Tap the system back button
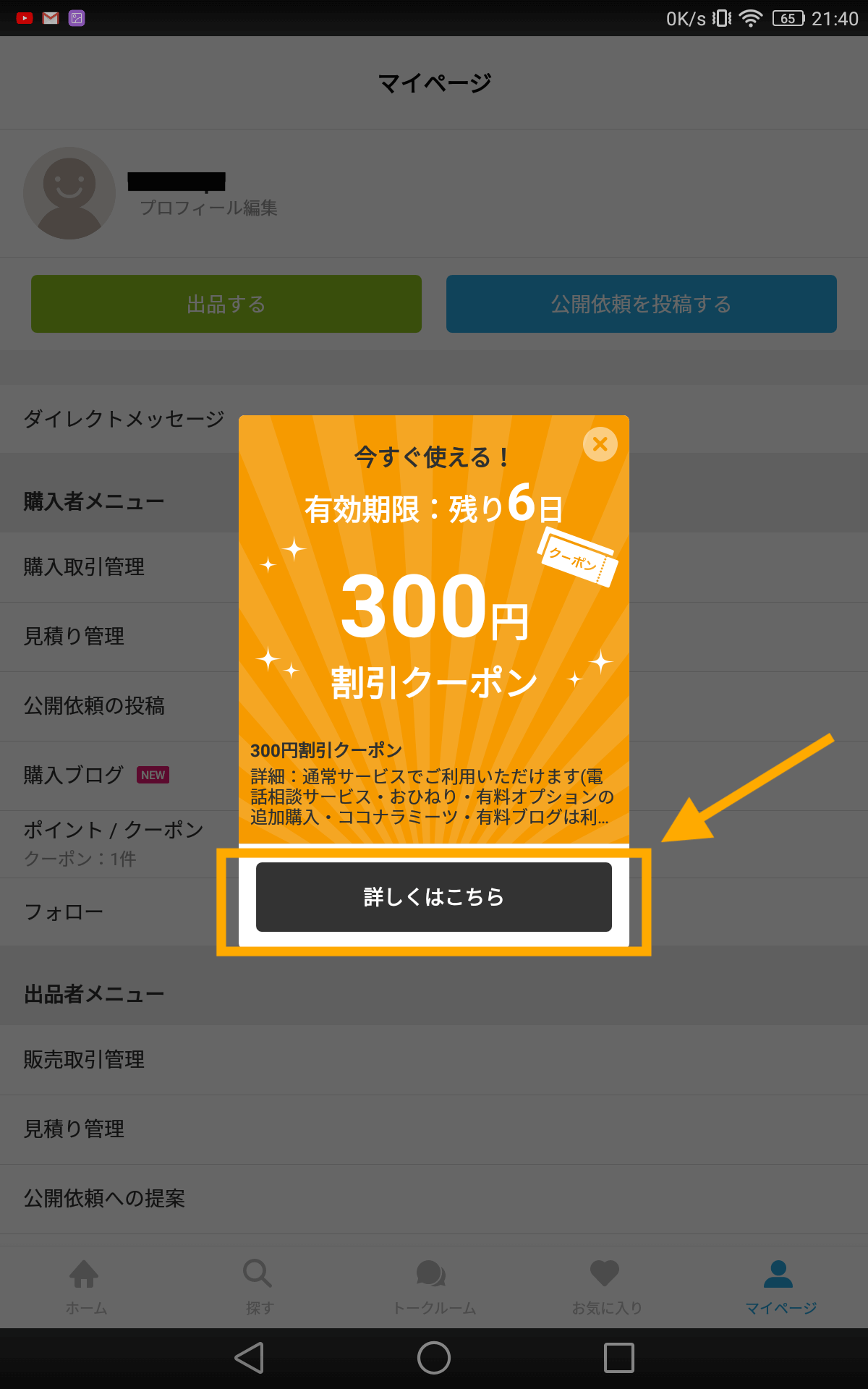The height and width of the screenshot is (1389, 868). tap(250, 1358)
